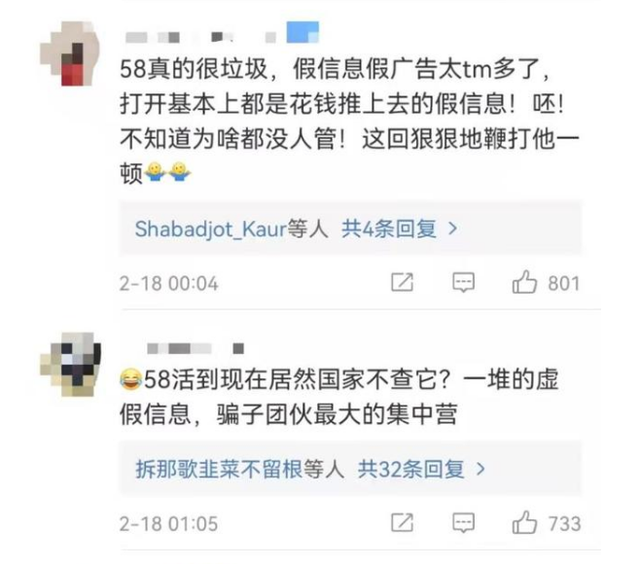The height and width of the screenshot is (564, 640).
Task: Share the comment posted 2-18 01:05
Action: click(x=401, y=523)
